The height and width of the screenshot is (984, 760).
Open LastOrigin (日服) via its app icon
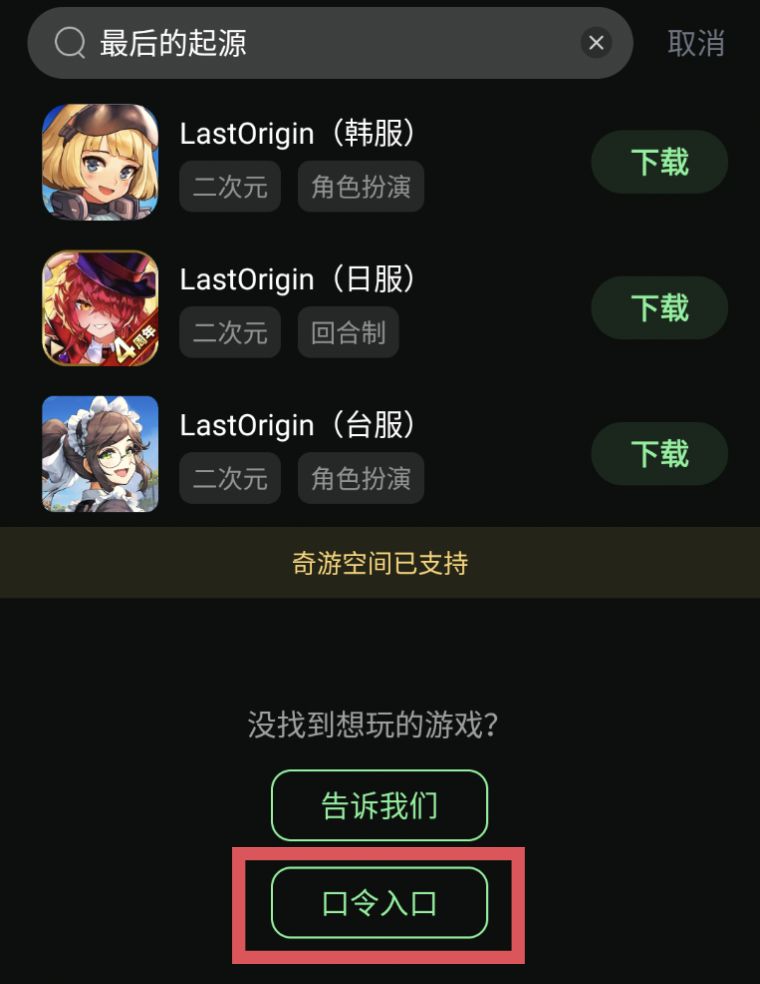click(x=100, y=307)
